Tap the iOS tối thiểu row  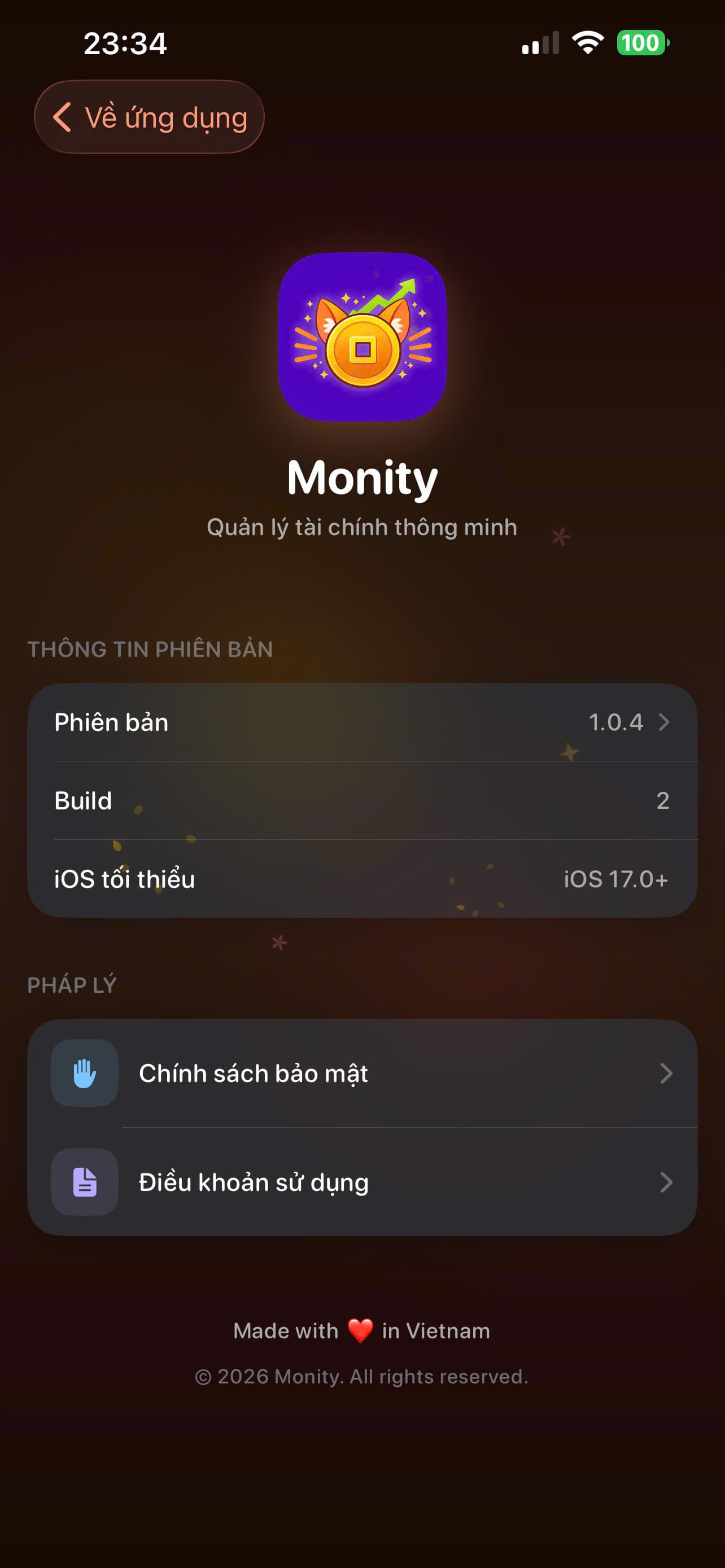coord(362,878)
